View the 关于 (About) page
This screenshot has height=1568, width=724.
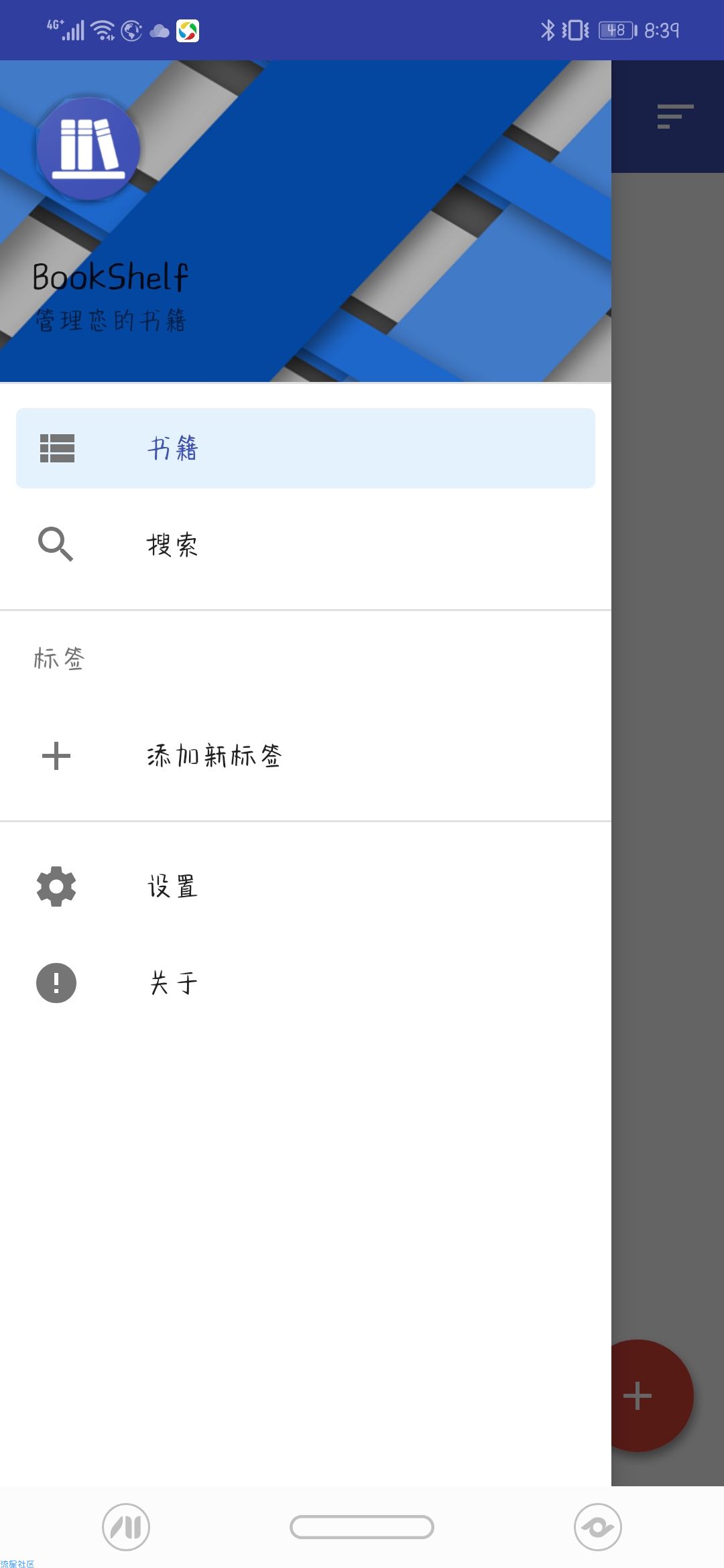[x=305, y=983]
